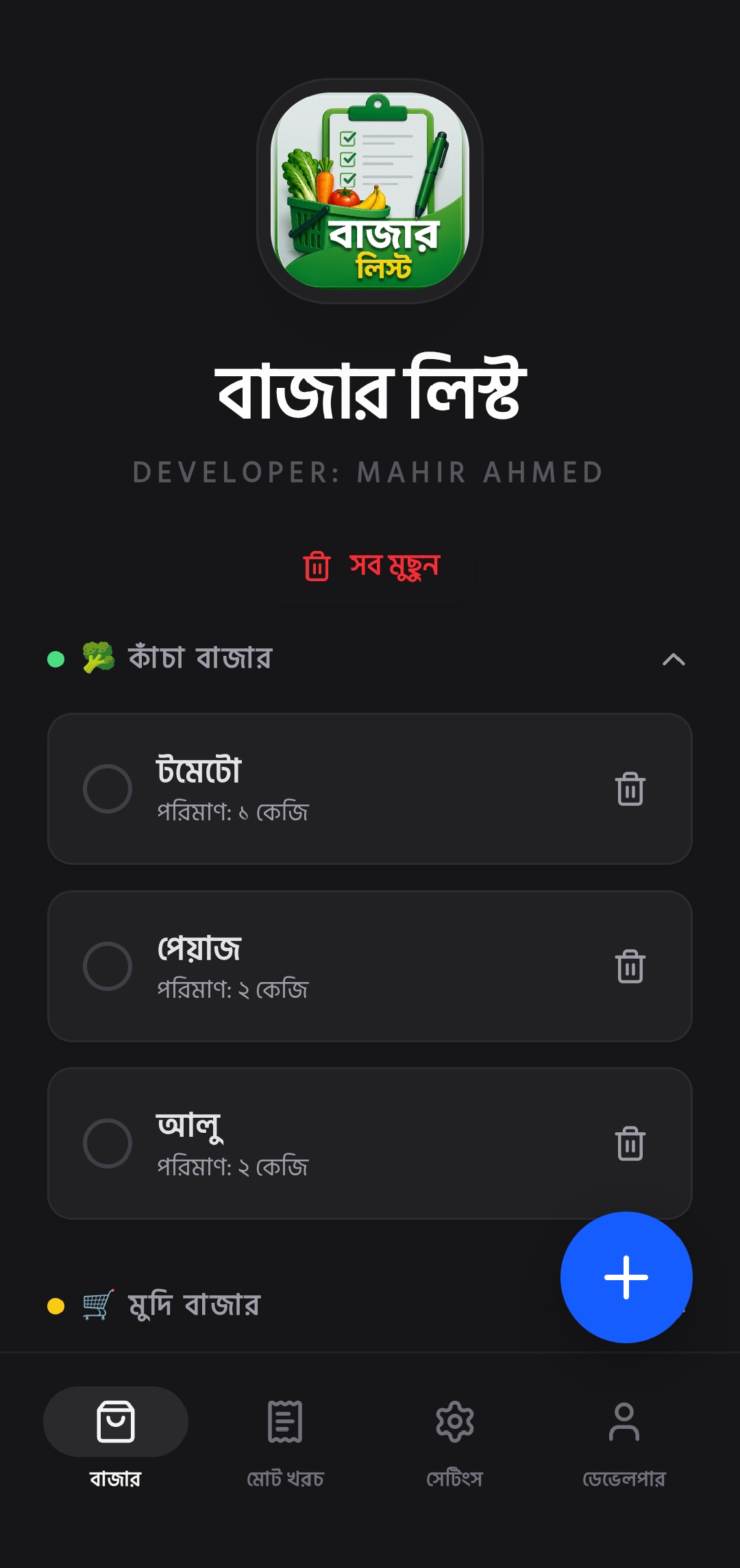Check off the টমেটো item
740x1568 pixels.
point(108,789)
